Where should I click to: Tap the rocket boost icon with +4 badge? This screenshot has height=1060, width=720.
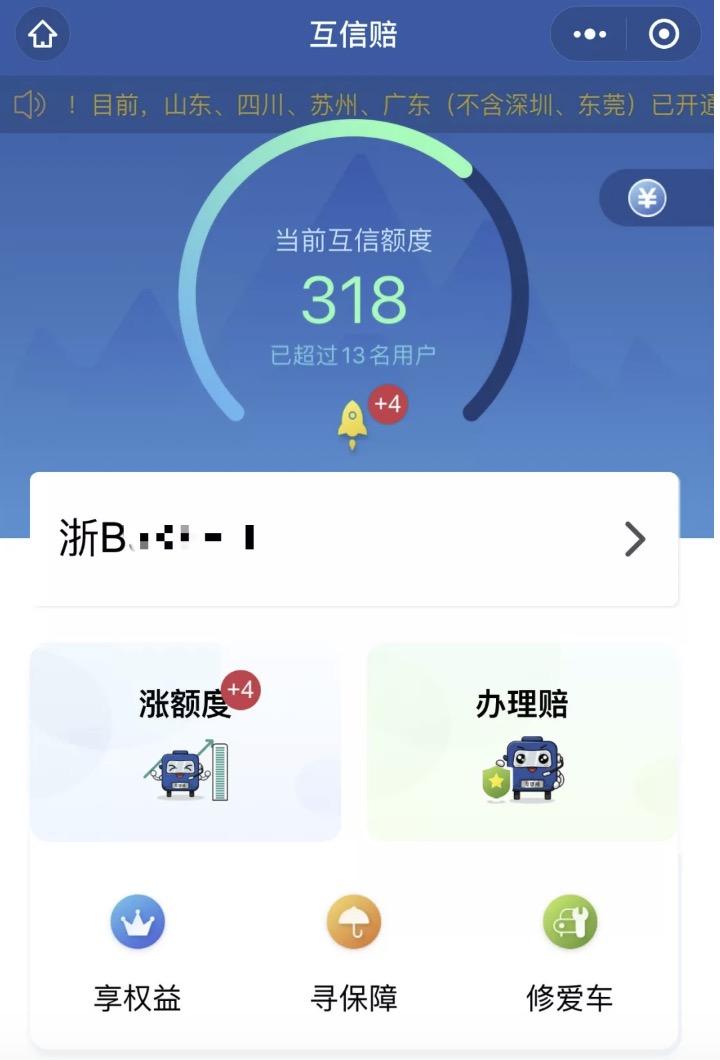[353, 425]
